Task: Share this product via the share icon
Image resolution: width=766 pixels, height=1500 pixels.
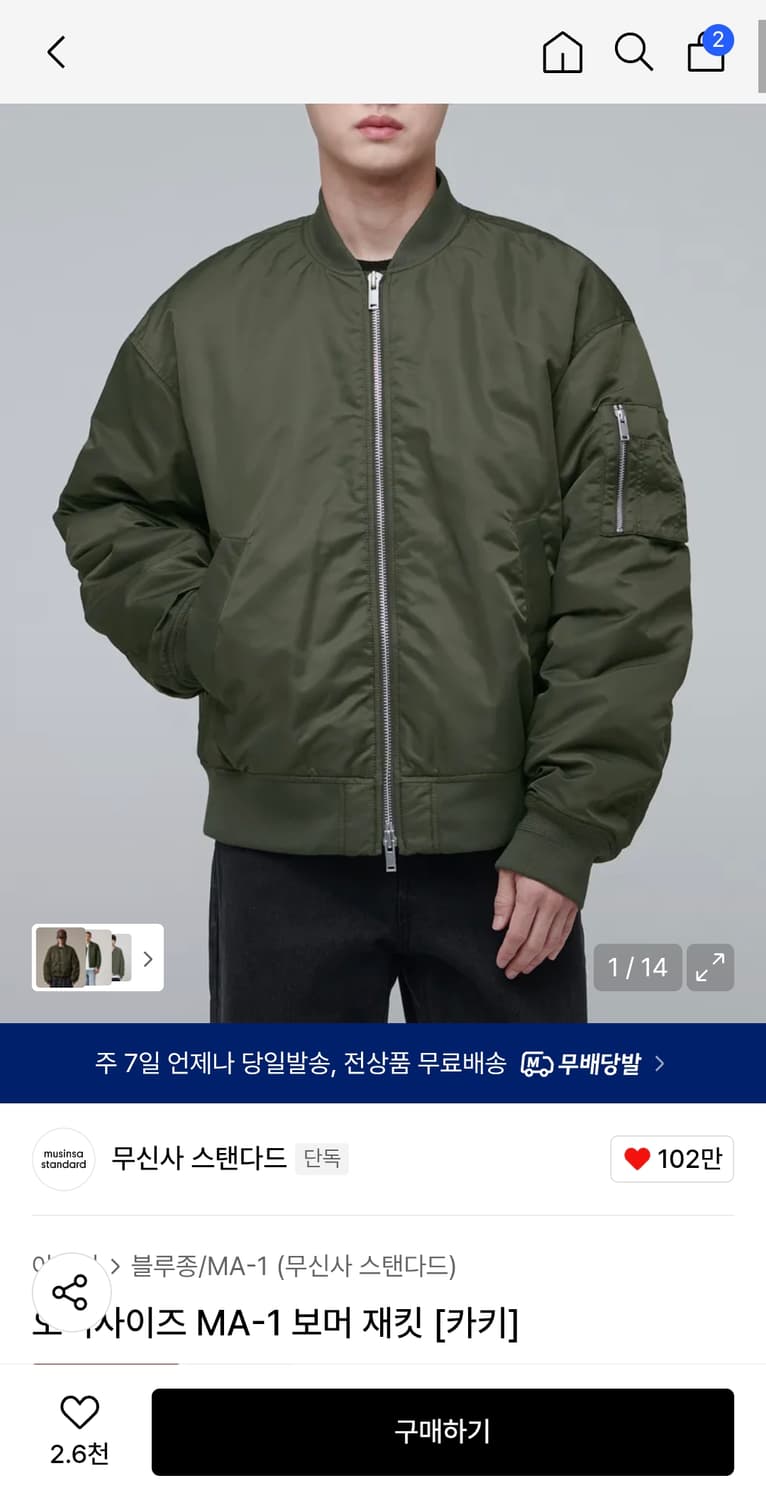Action: (70, 1293)
